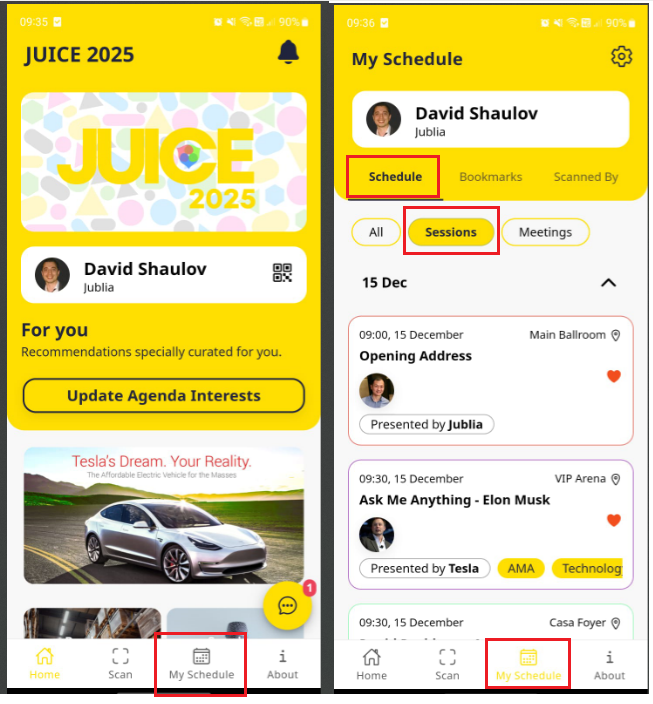Open the chat floating button
Screen dimensions: 653x704
[x=287, y=606]
